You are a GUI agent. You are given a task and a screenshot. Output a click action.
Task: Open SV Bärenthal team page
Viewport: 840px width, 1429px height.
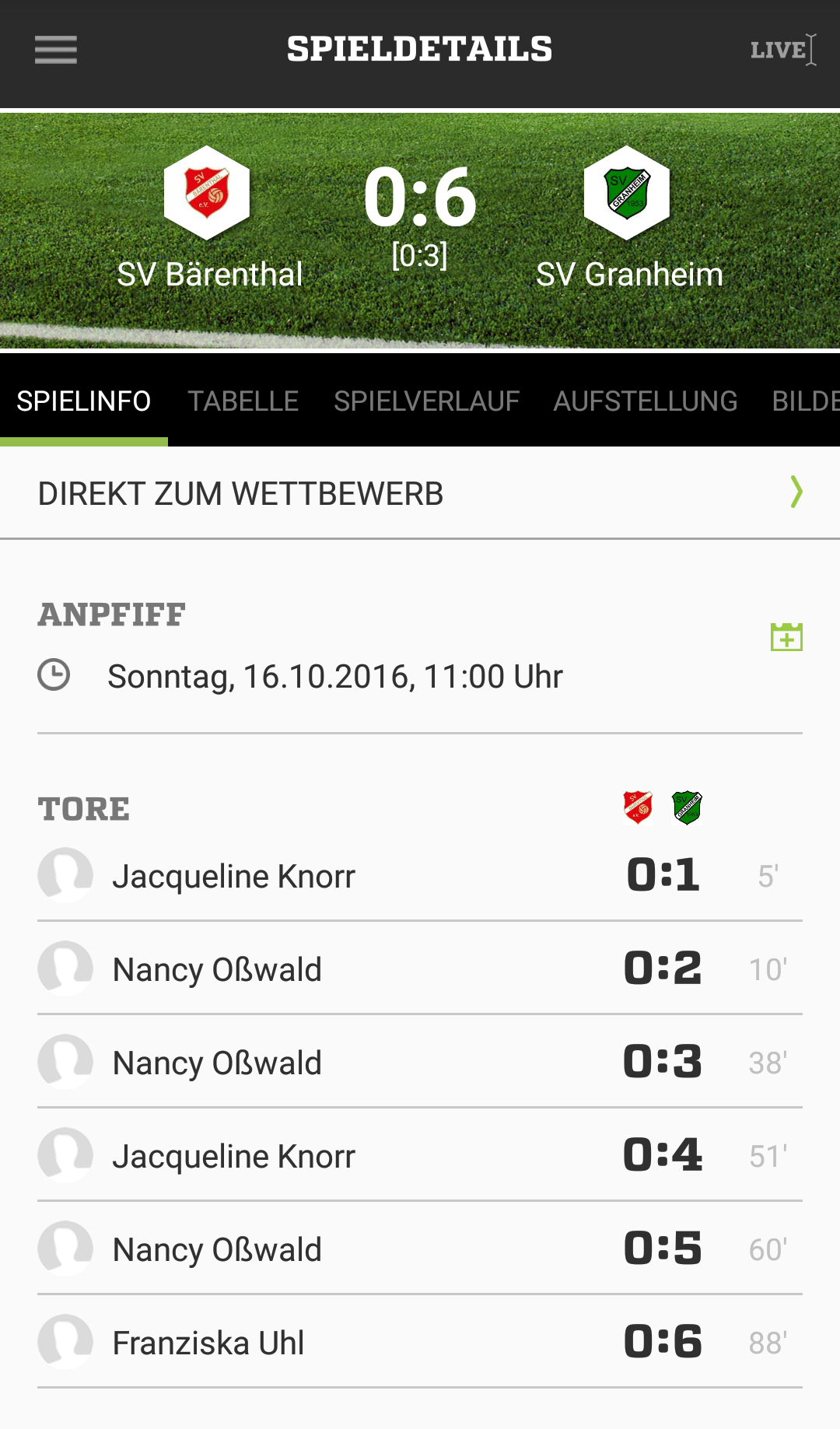click(x=208, y=218)
